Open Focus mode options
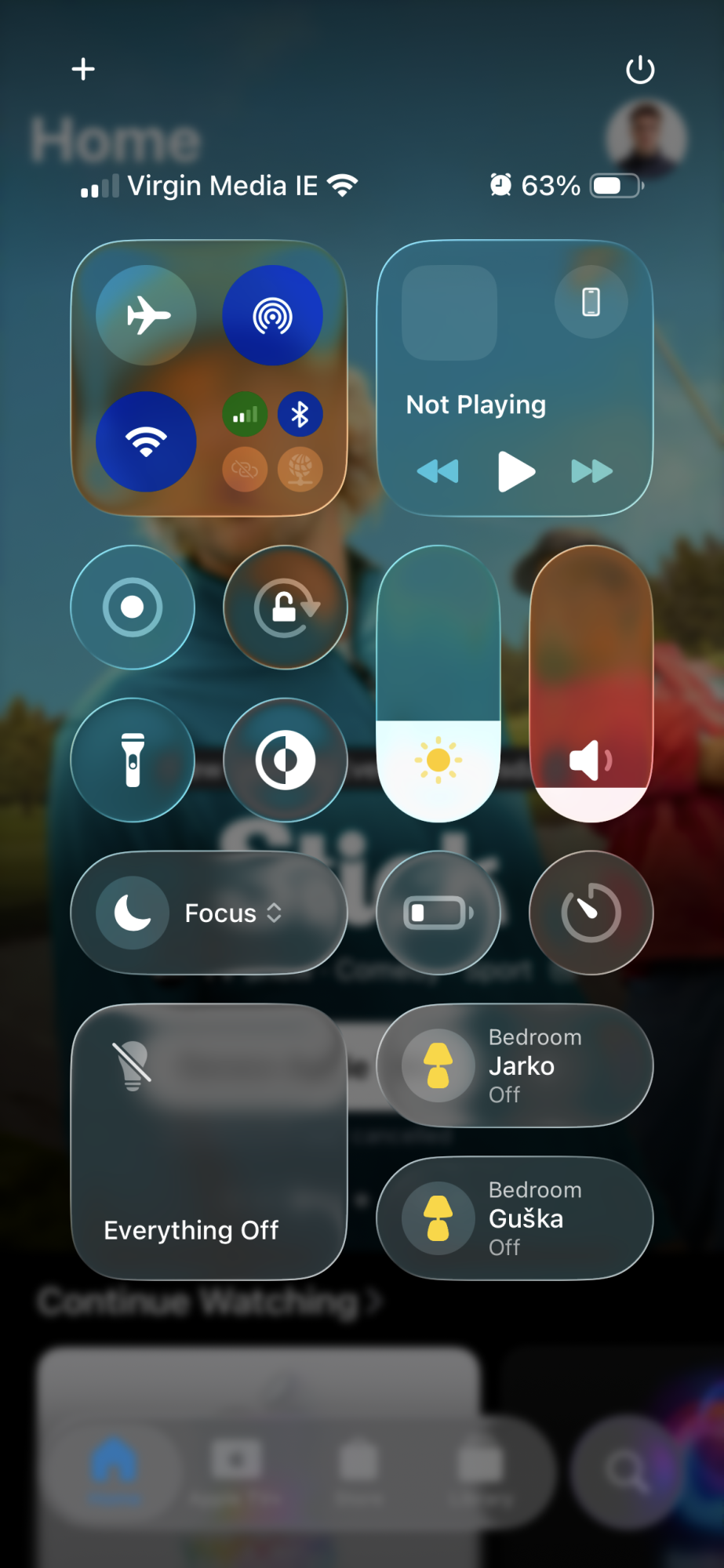724x1568 pixels. pos(209,913)
